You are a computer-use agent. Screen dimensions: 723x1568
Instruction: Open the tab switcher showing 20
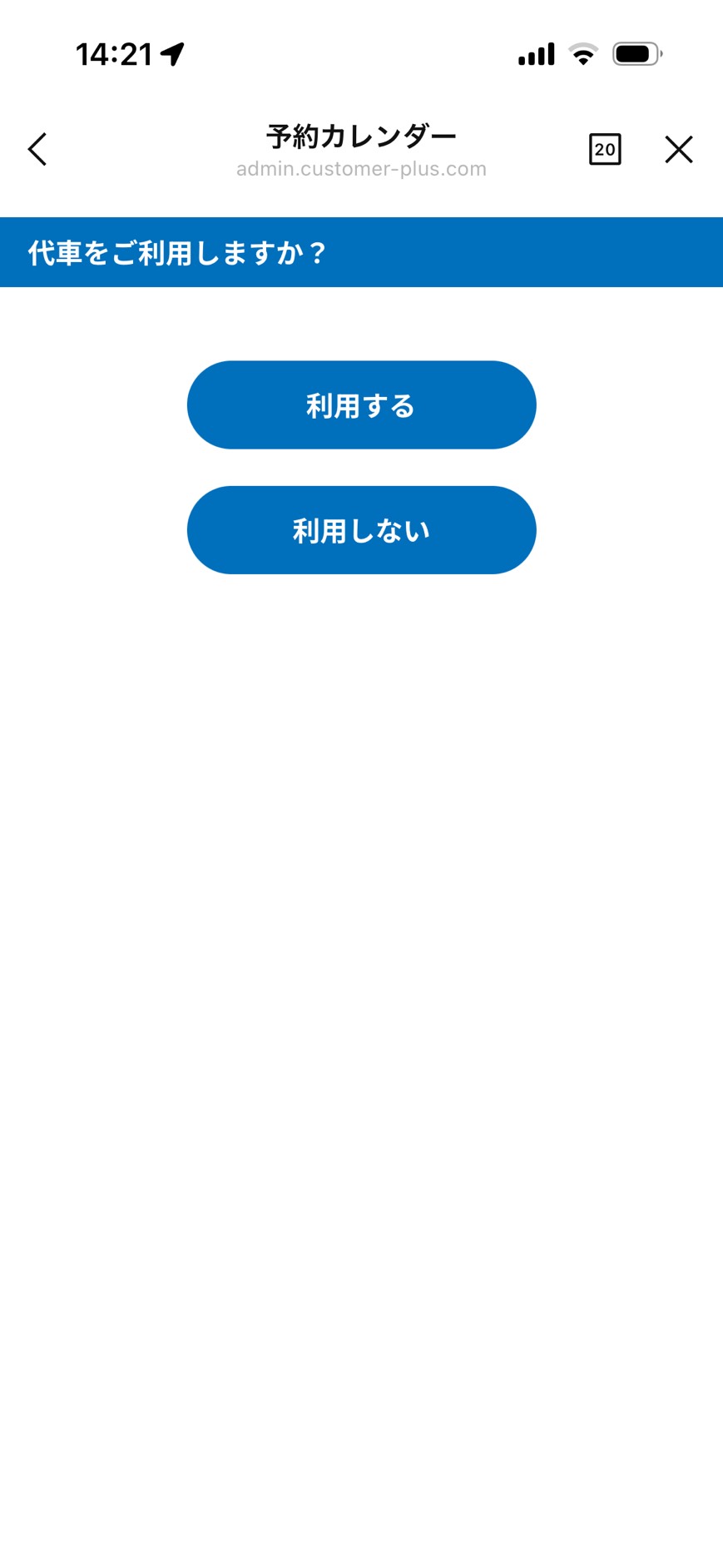pyautogui.click(x=605, y=150)
